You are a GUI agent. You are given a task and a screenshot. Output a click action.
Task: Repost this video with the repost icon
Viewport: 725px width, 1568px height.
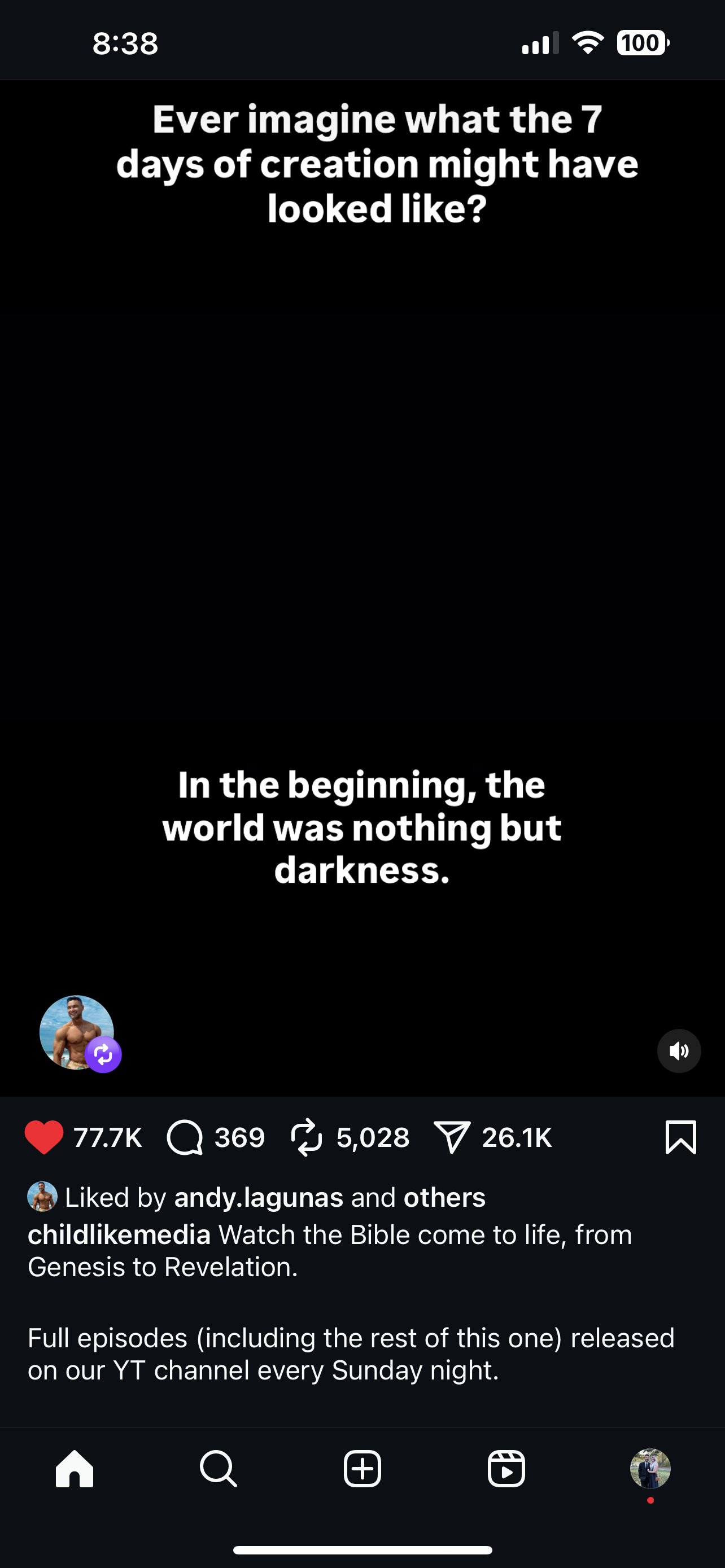coord(306,1136)
